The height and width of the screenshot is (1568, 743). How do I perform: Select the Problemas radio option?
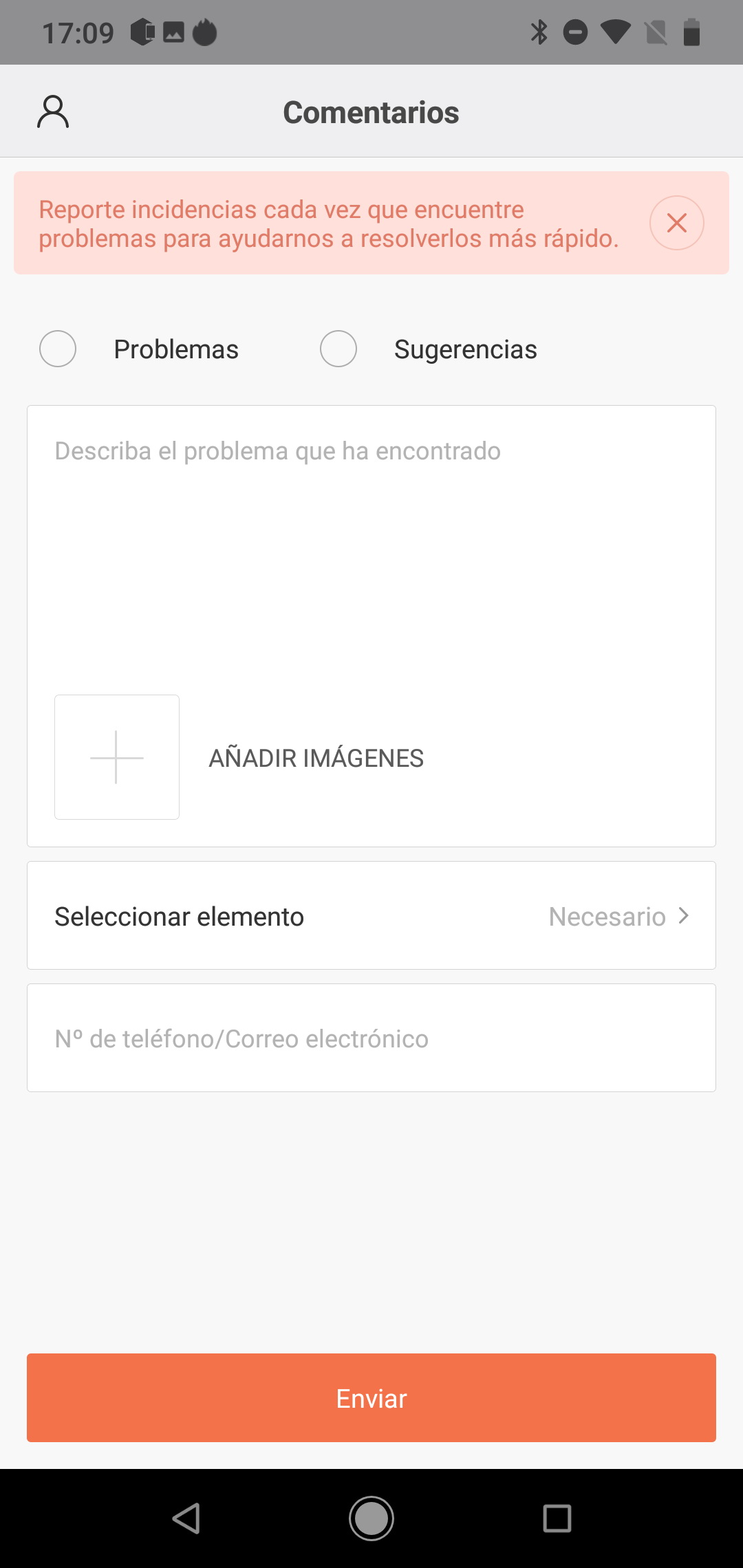58,349
